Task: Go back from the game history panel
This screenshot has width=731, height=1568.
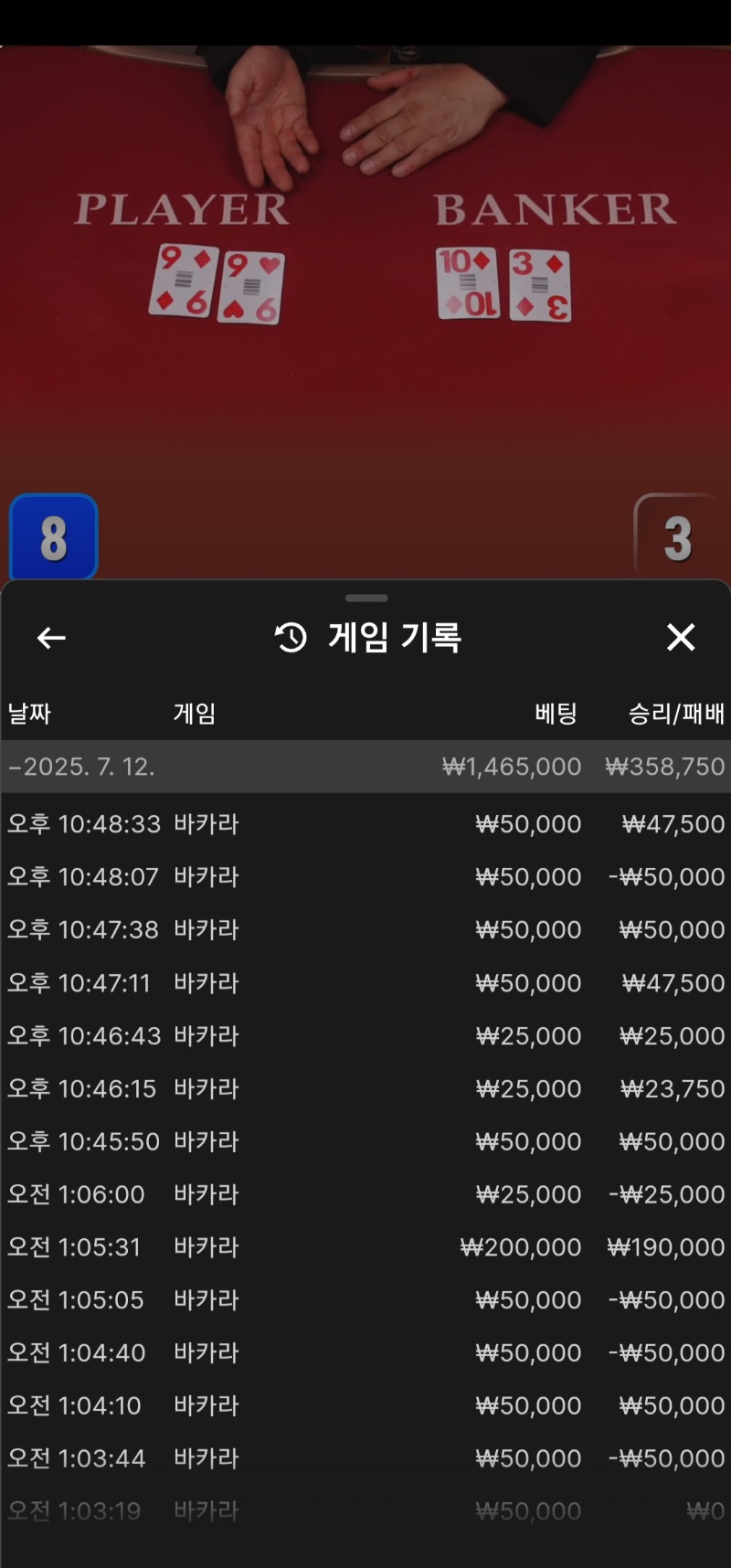Action: pyautogui.click(x=51, y=638)
